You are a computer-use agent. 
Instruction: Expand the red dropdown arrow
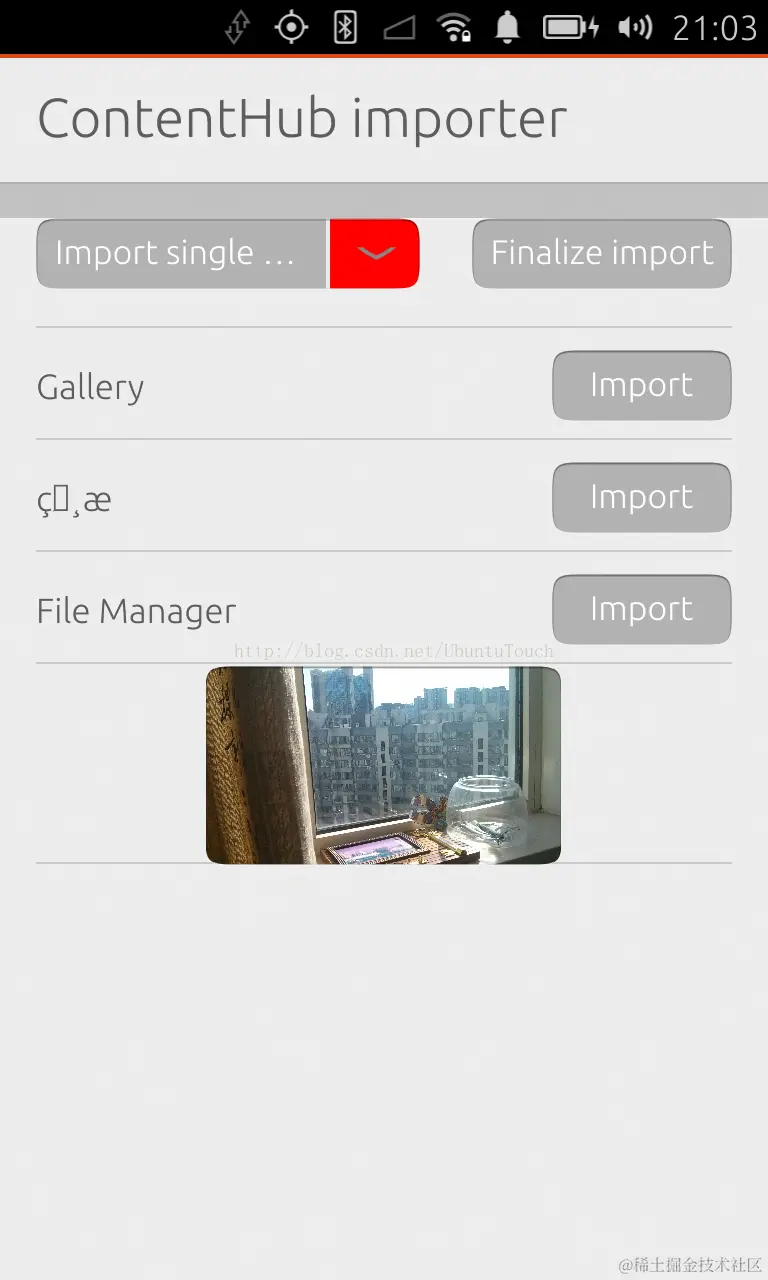tap(375, 254)
